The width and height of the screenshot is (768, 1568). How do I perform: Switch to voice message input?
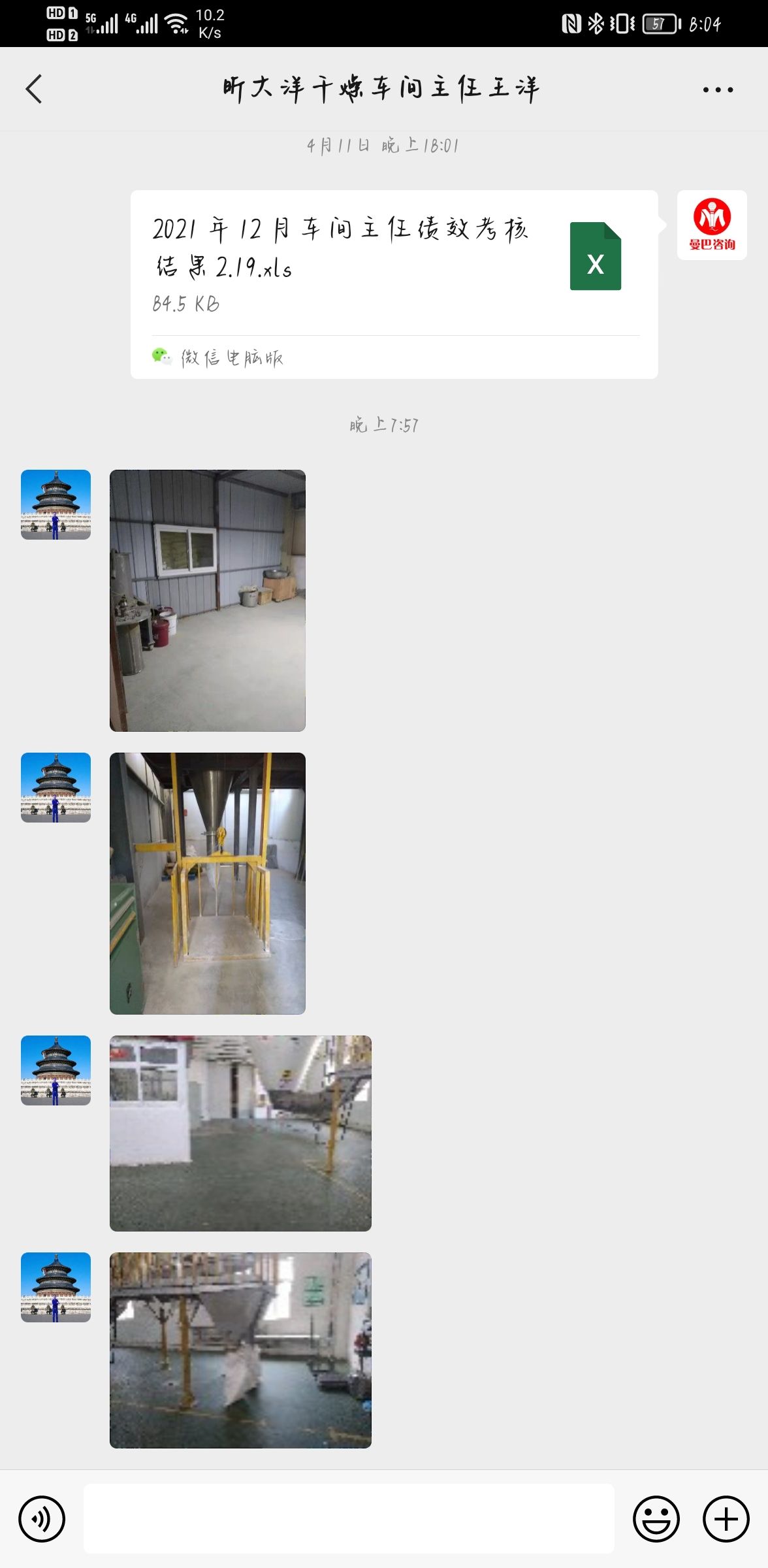tap(42, 1519)
